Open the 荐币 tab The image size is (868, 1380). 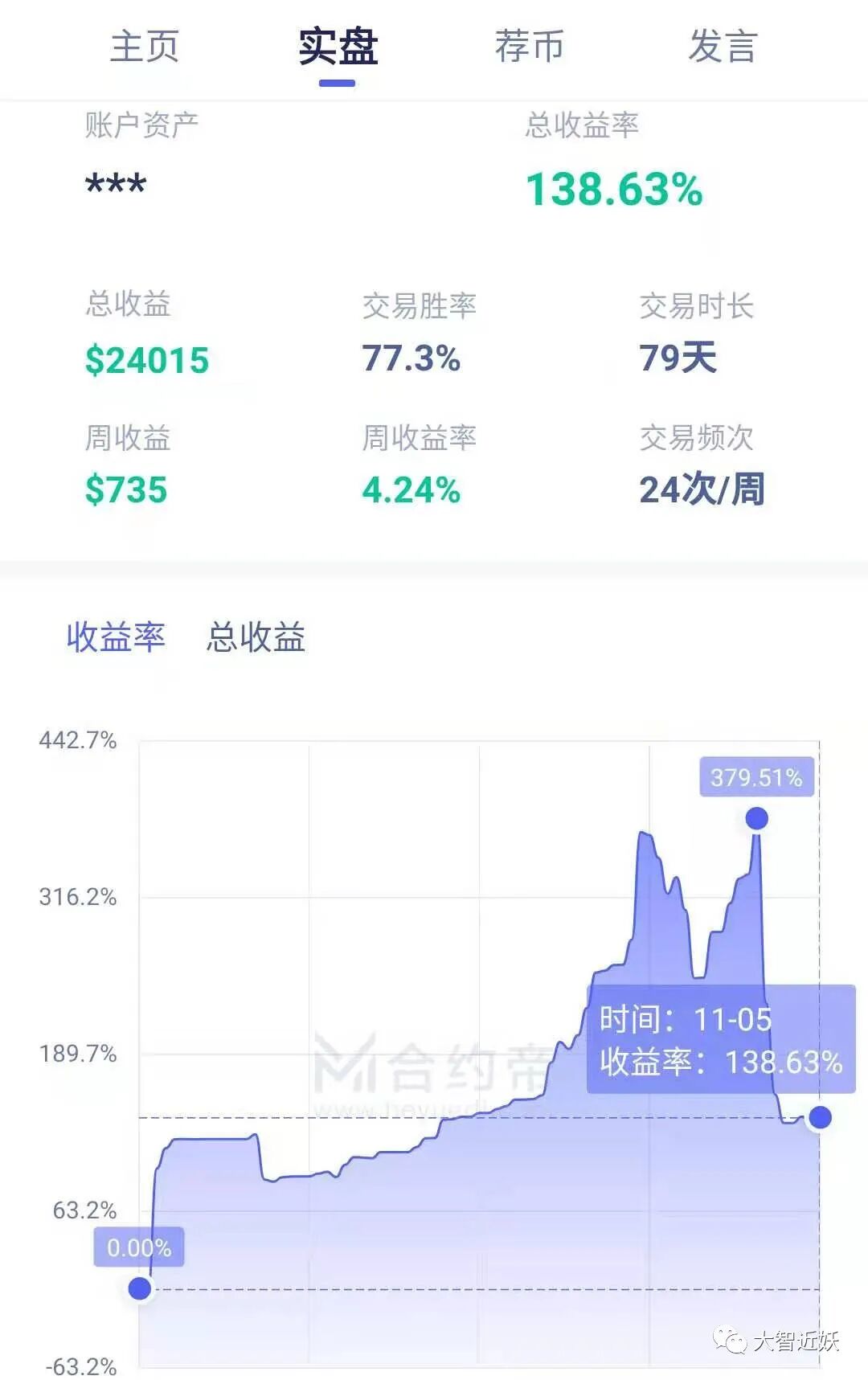click(530, 46)
